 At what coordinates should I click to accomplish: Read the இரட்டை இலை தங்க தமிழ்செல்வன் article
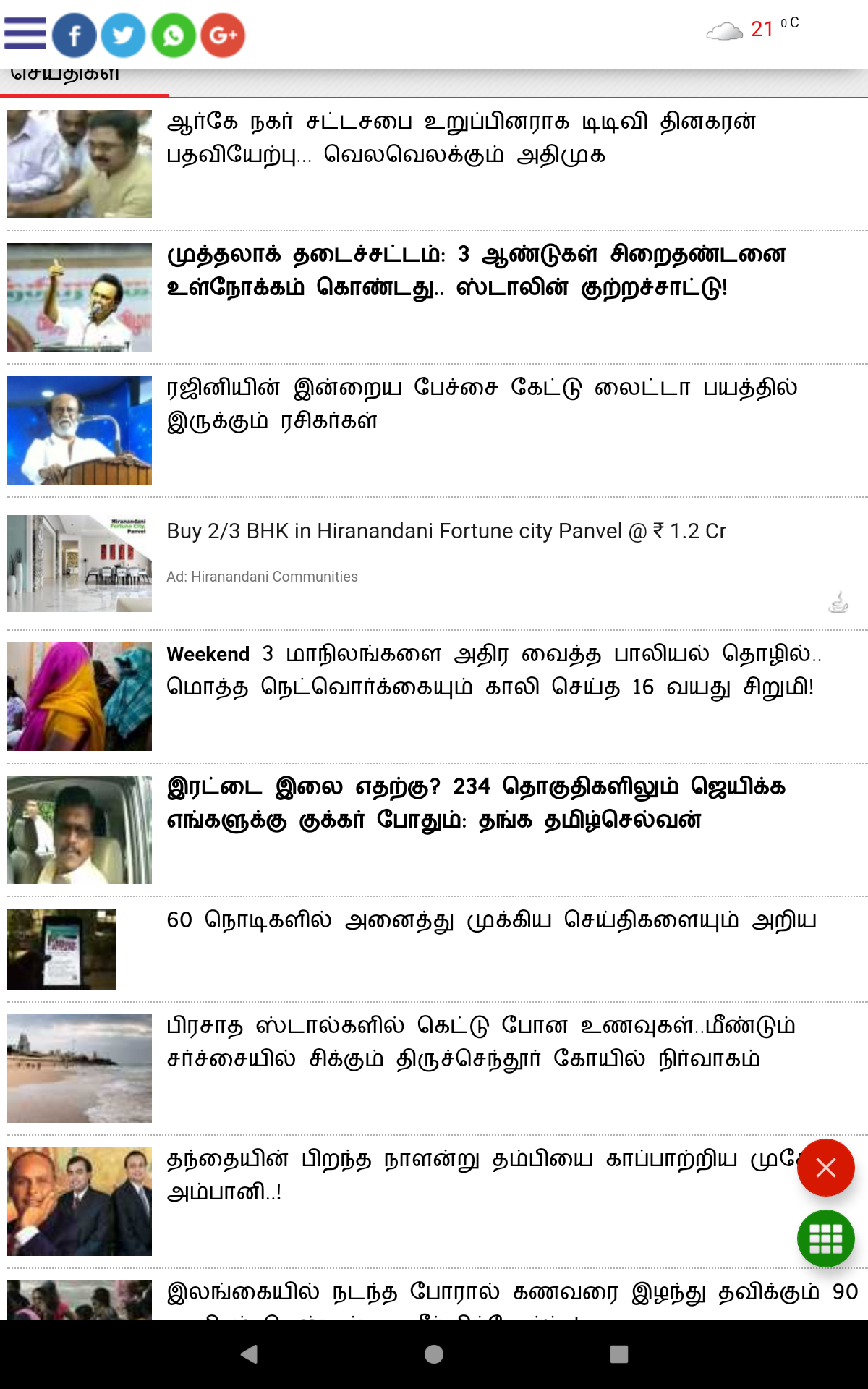[x=434, y=830]
